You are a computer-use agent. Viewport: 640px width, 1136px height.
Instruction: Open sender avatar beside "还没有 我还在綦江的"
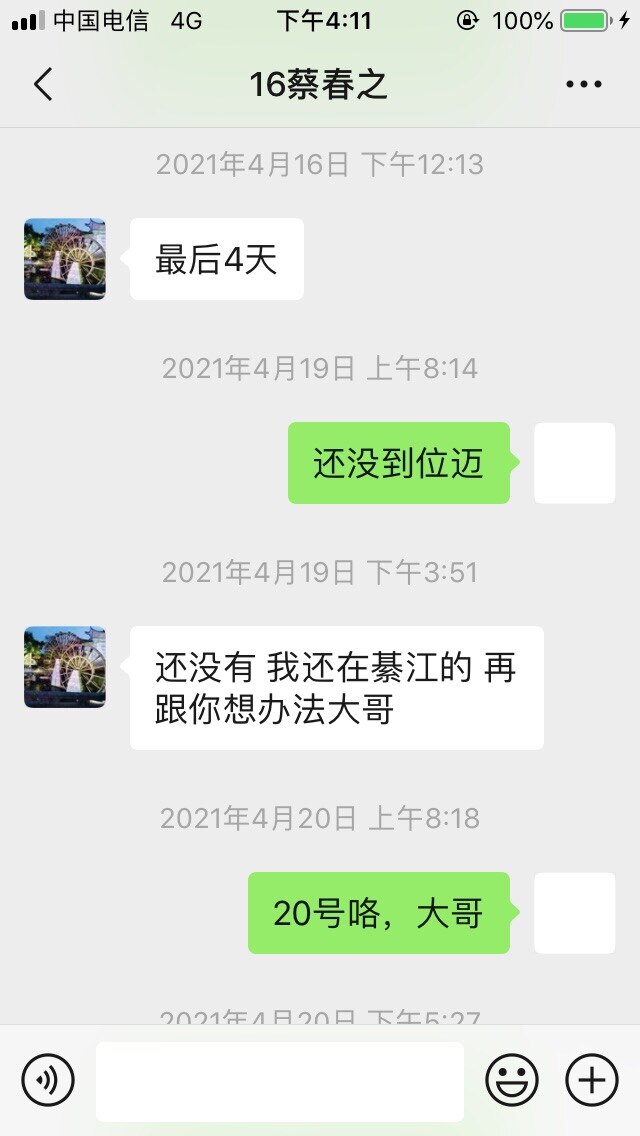65,667
